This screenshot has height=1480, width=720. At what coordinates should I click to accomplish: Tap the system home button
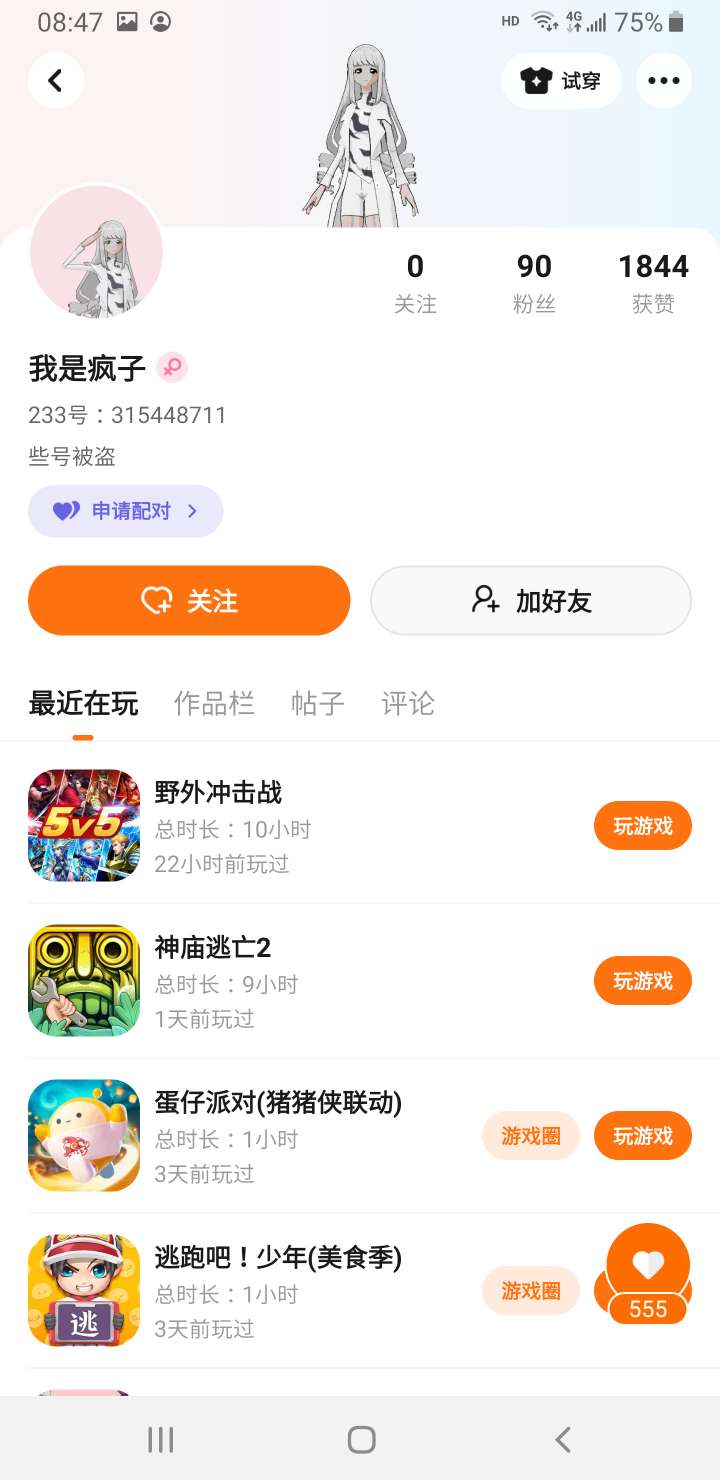361,1439
